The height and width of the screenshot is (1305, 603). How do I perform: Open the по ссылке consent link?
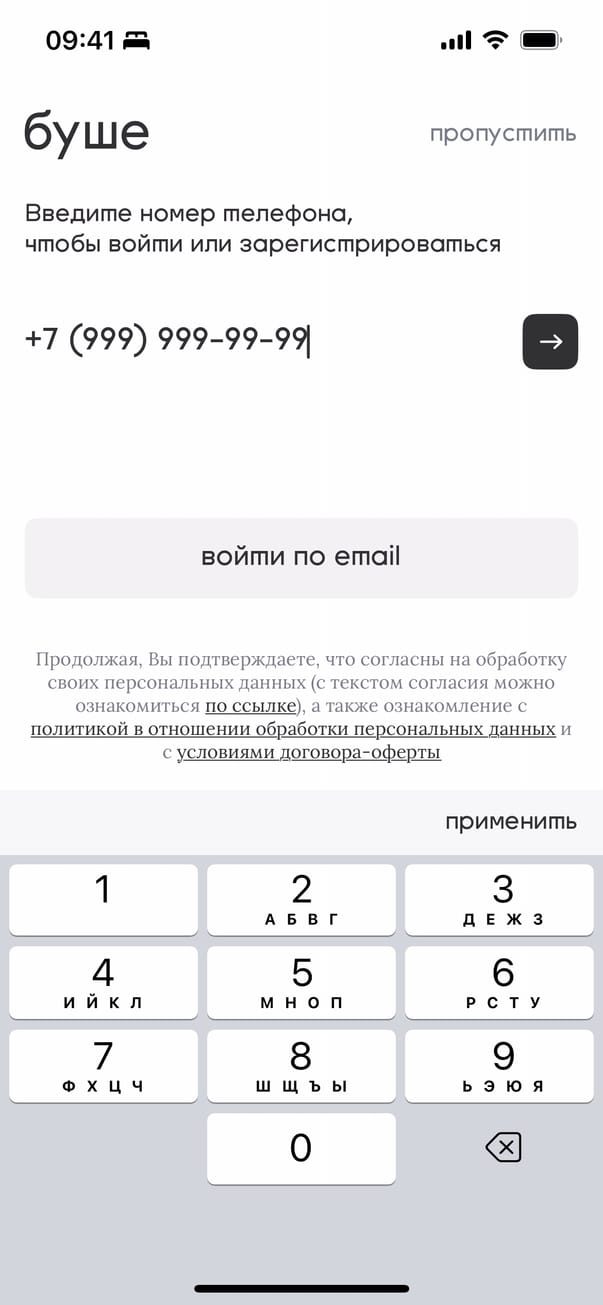pyautogui.click(x=251, y=706)
